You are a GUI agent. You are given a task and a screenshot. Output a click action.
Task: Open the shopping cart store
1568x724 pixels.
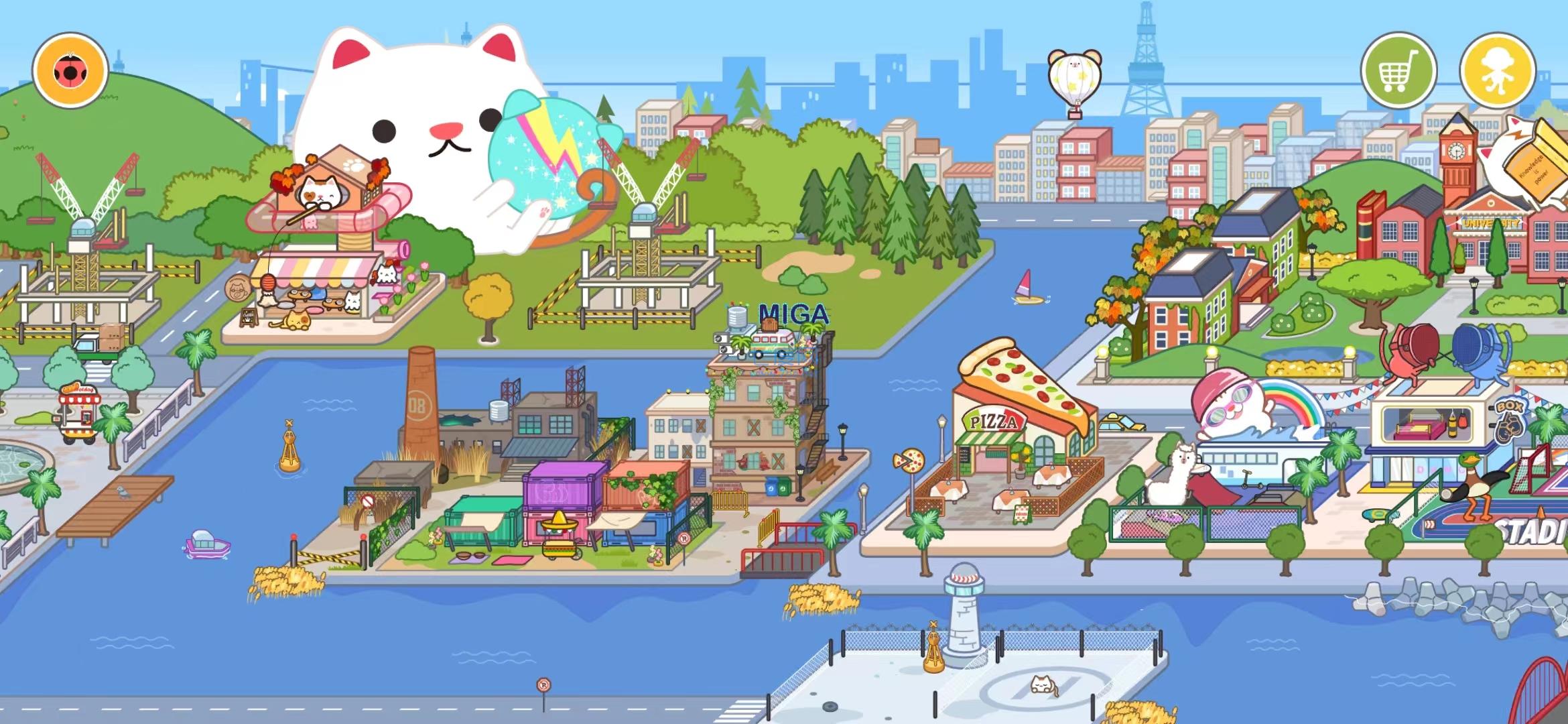tap(1398, 70)
